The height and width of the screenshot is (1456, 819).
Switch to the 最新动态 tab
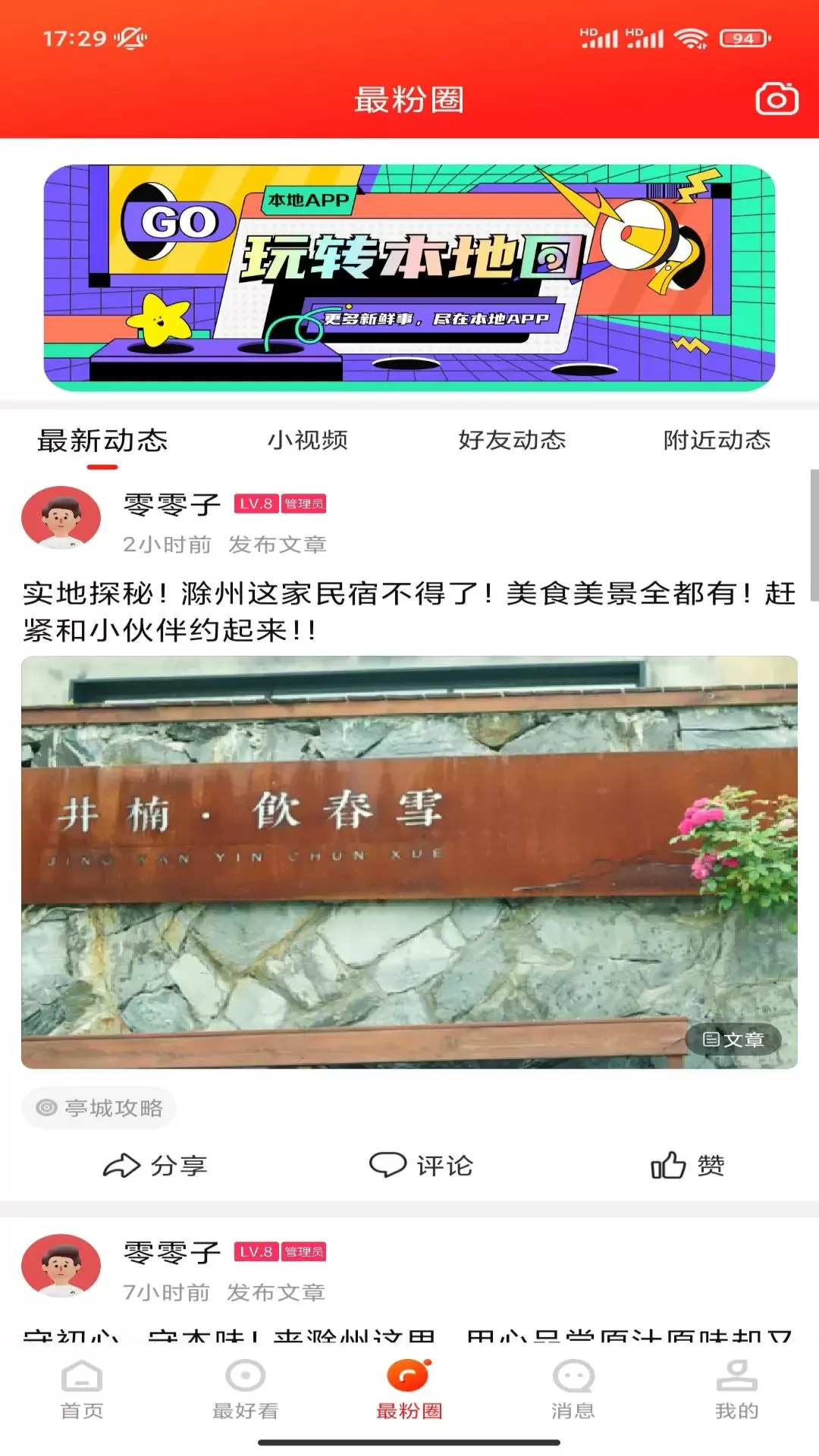(x=102, y=441)
